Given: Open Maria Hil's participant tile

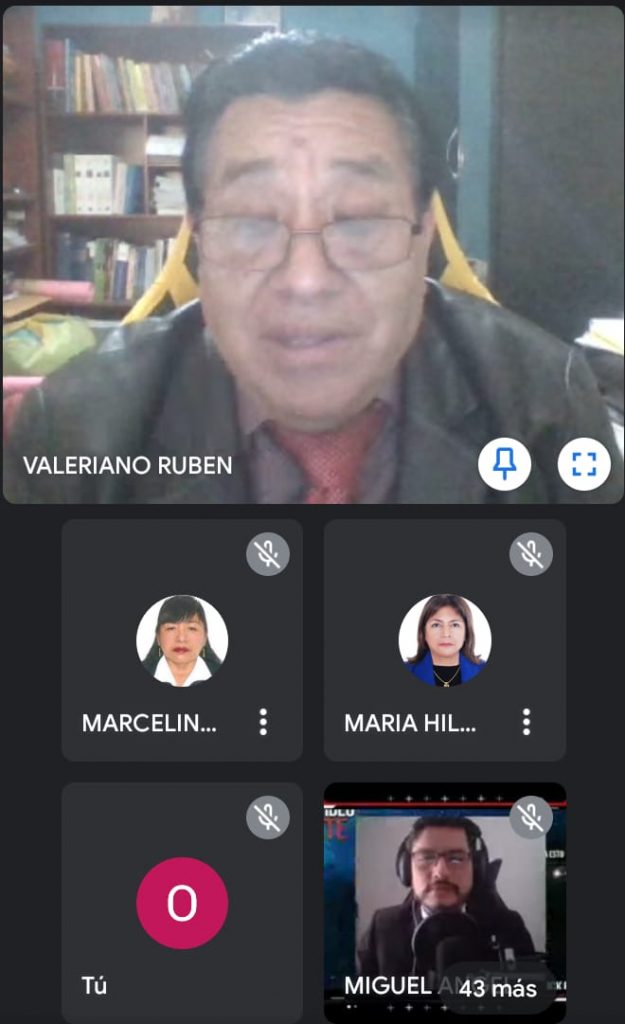Looking at the screenshot, I should (x=444, y=640).
